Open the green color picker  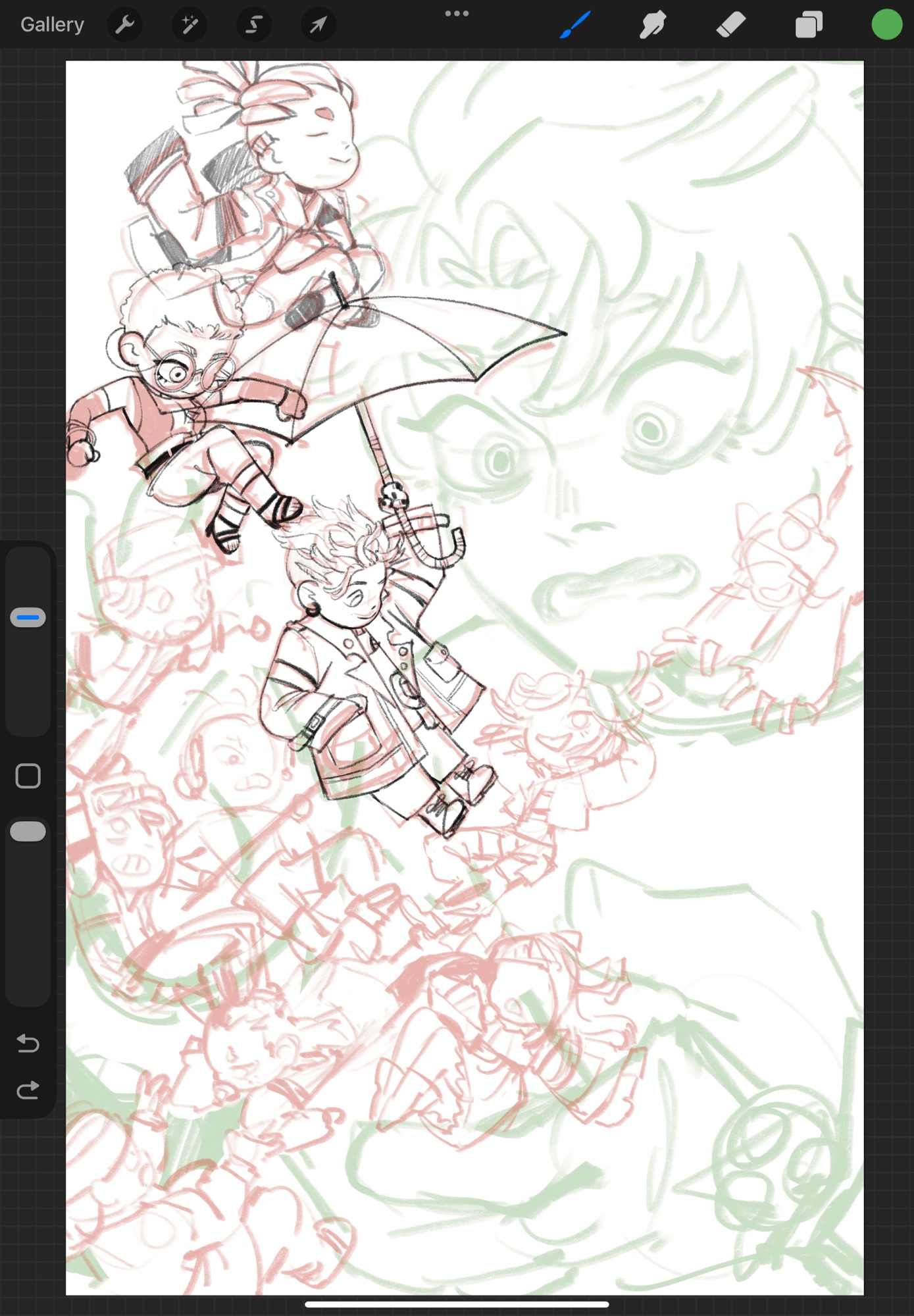tap(886, 25)
